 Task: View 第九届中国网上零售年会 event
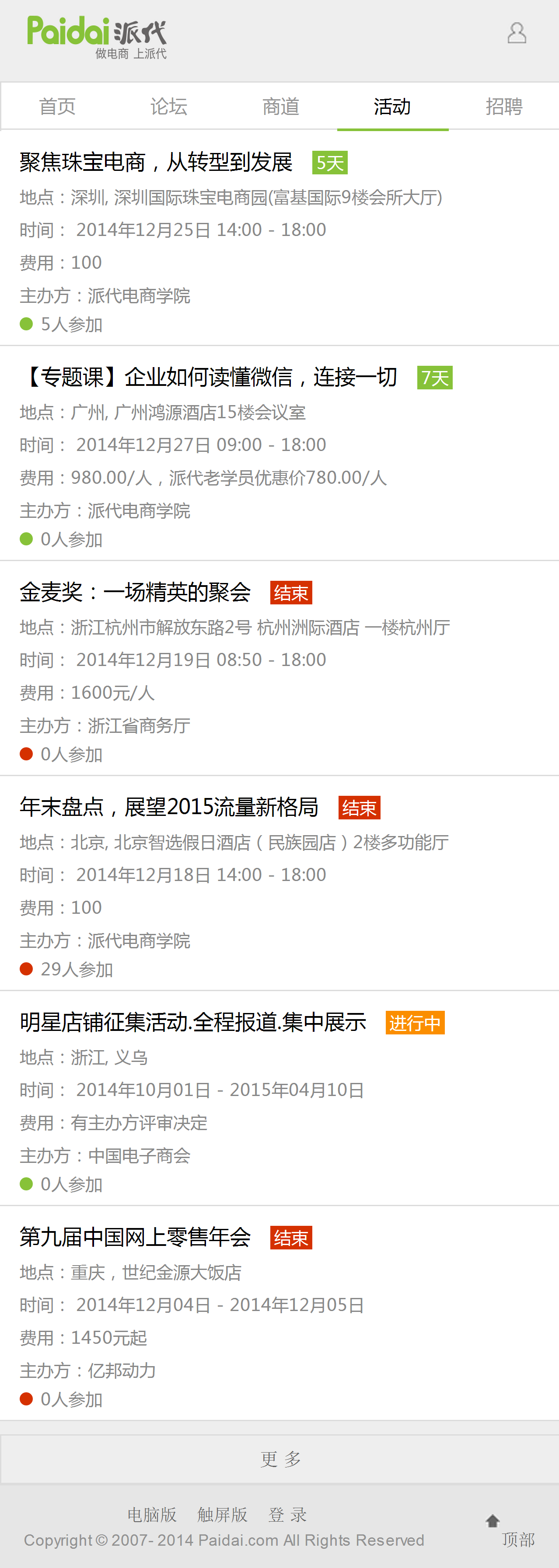[135, 1236]
